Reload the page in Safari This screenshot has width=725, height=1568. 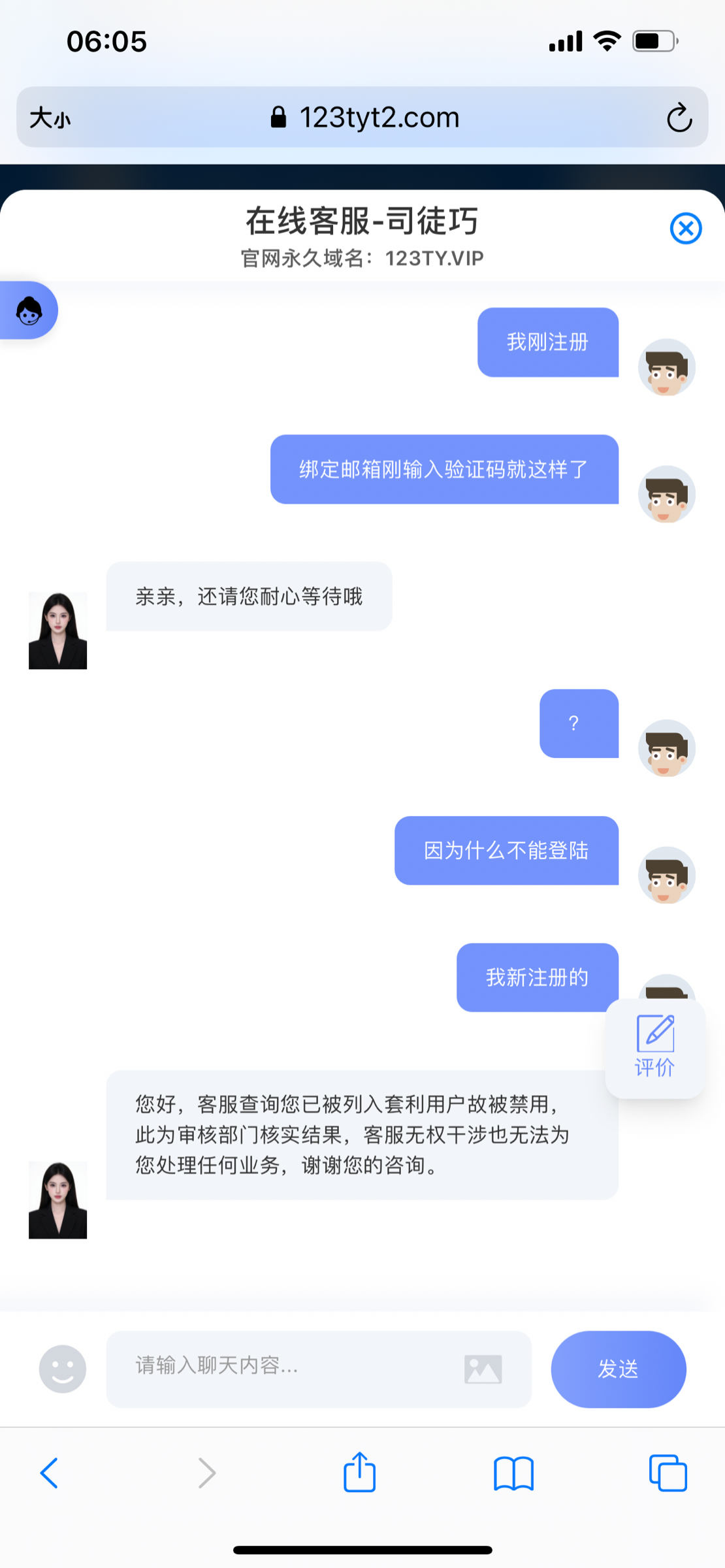click(679, 118)
